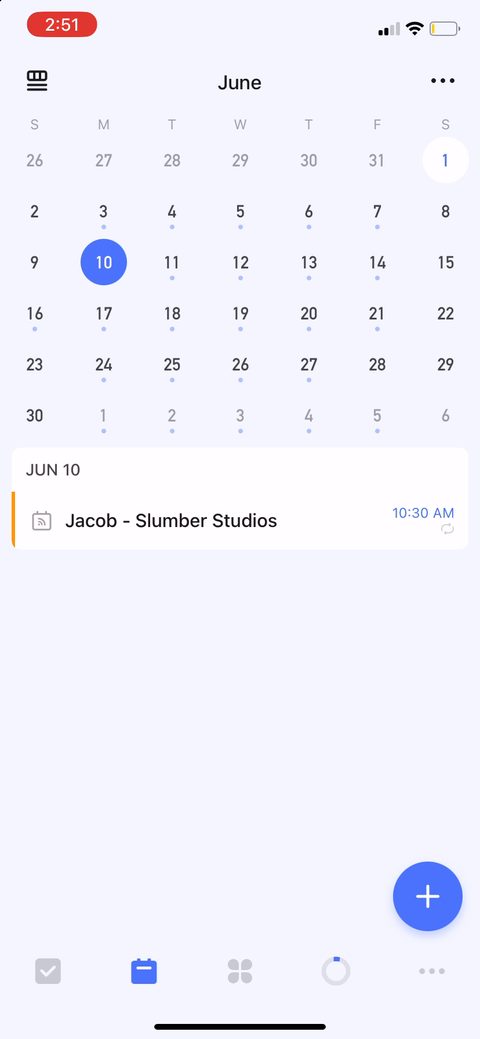Switch to the four-leaf matrix tab
Image resolution: width=480 pixels, height=1039 pixels.
(240, 971)
